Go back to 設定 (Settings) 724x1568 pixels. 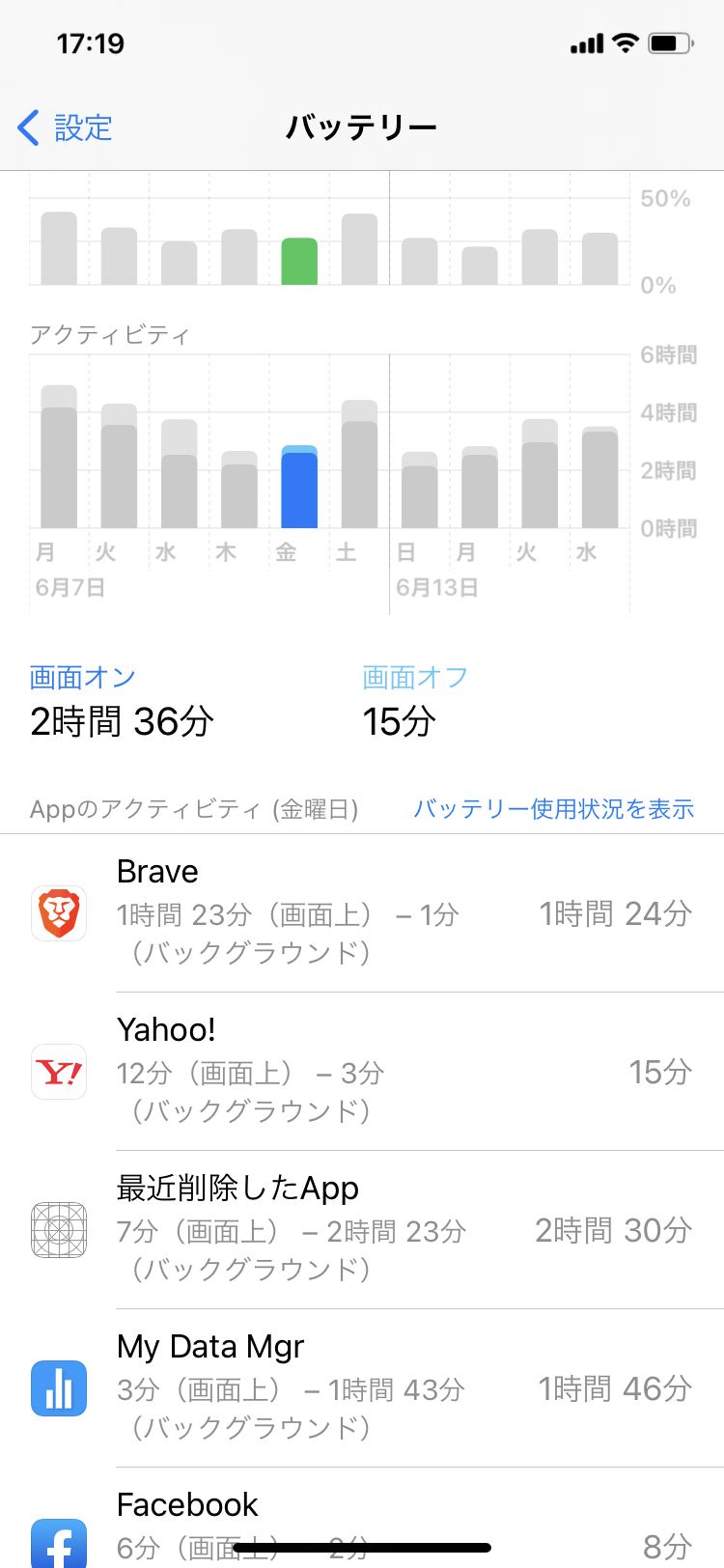point(66,127)
